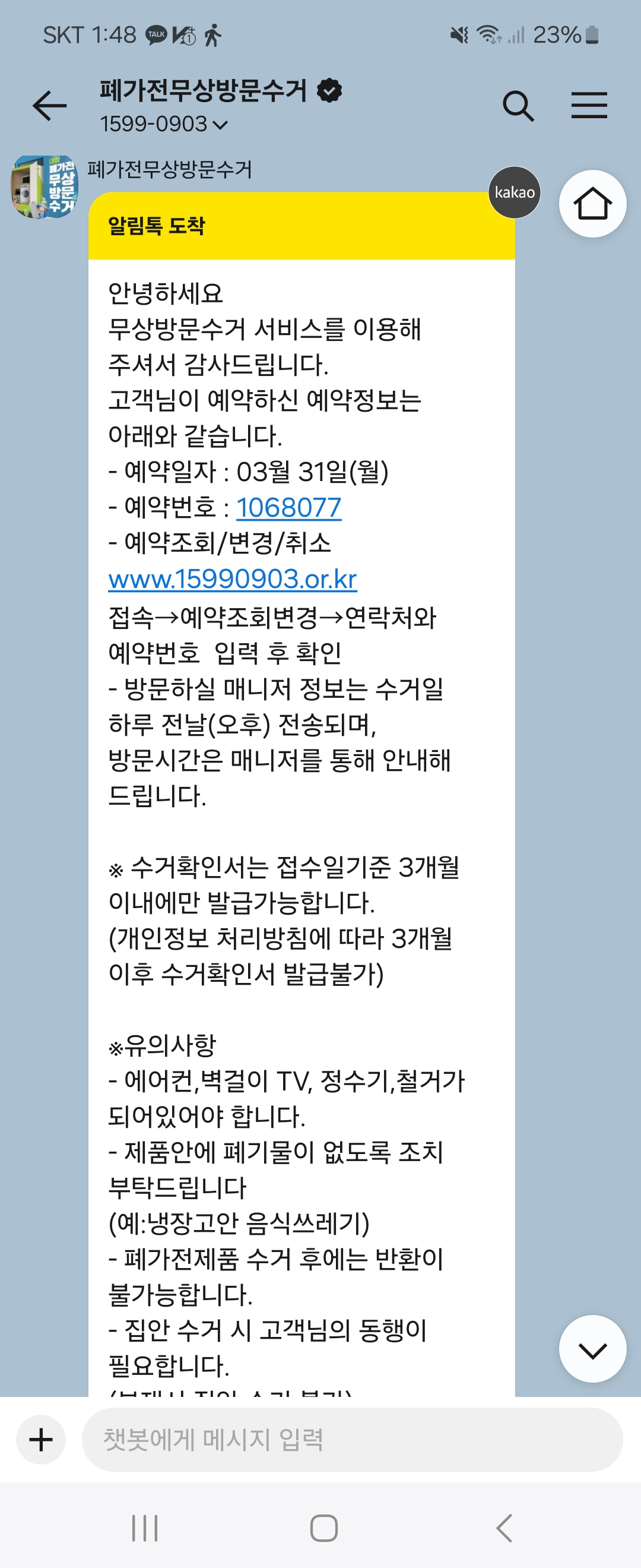Open the hamburger menu
The height and width of the screenshot is (1568, 641).
pyautogui.click(x=589, y=105)
